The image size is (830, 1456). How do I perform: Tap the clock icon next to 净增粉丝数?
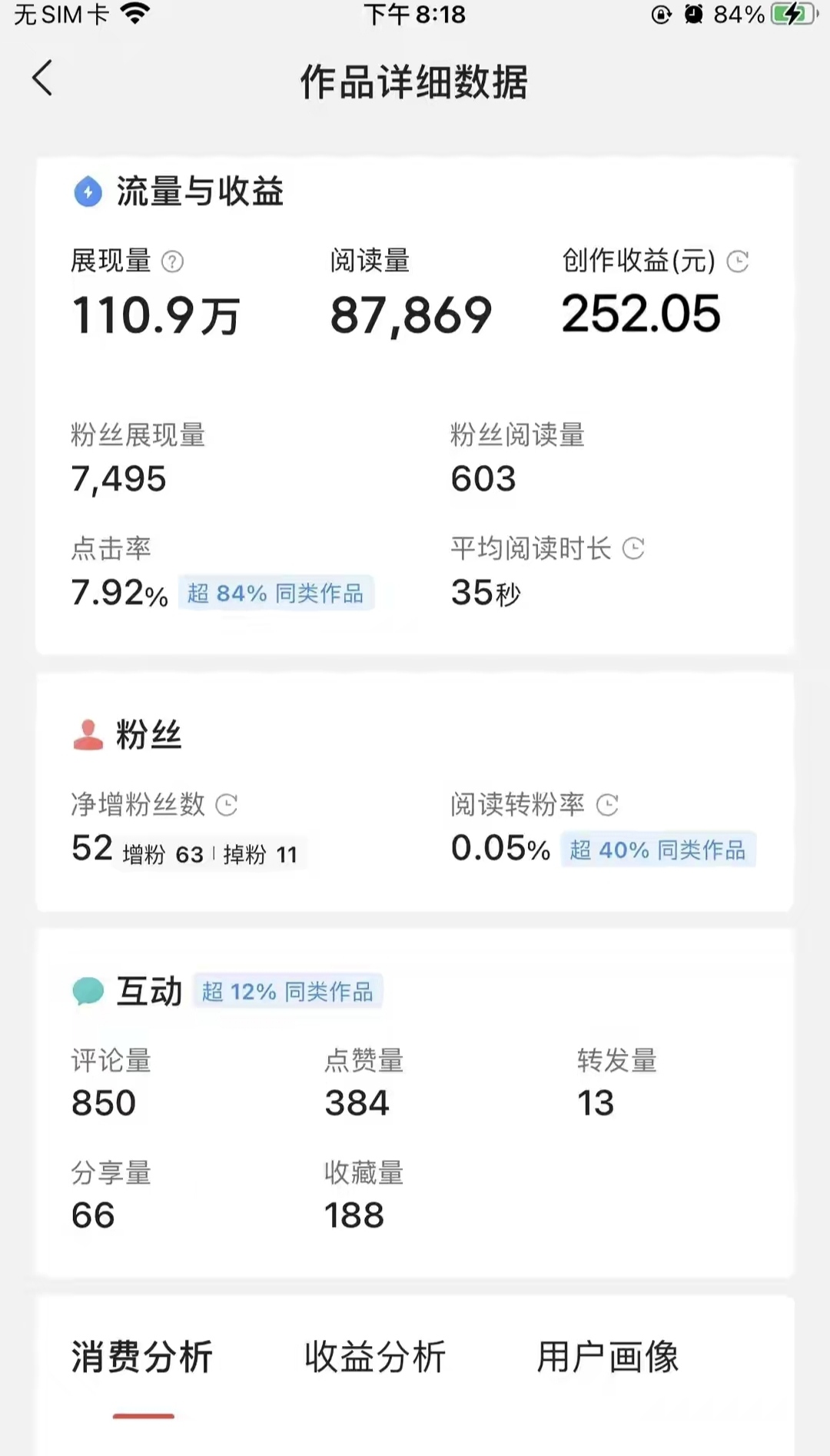227,805
